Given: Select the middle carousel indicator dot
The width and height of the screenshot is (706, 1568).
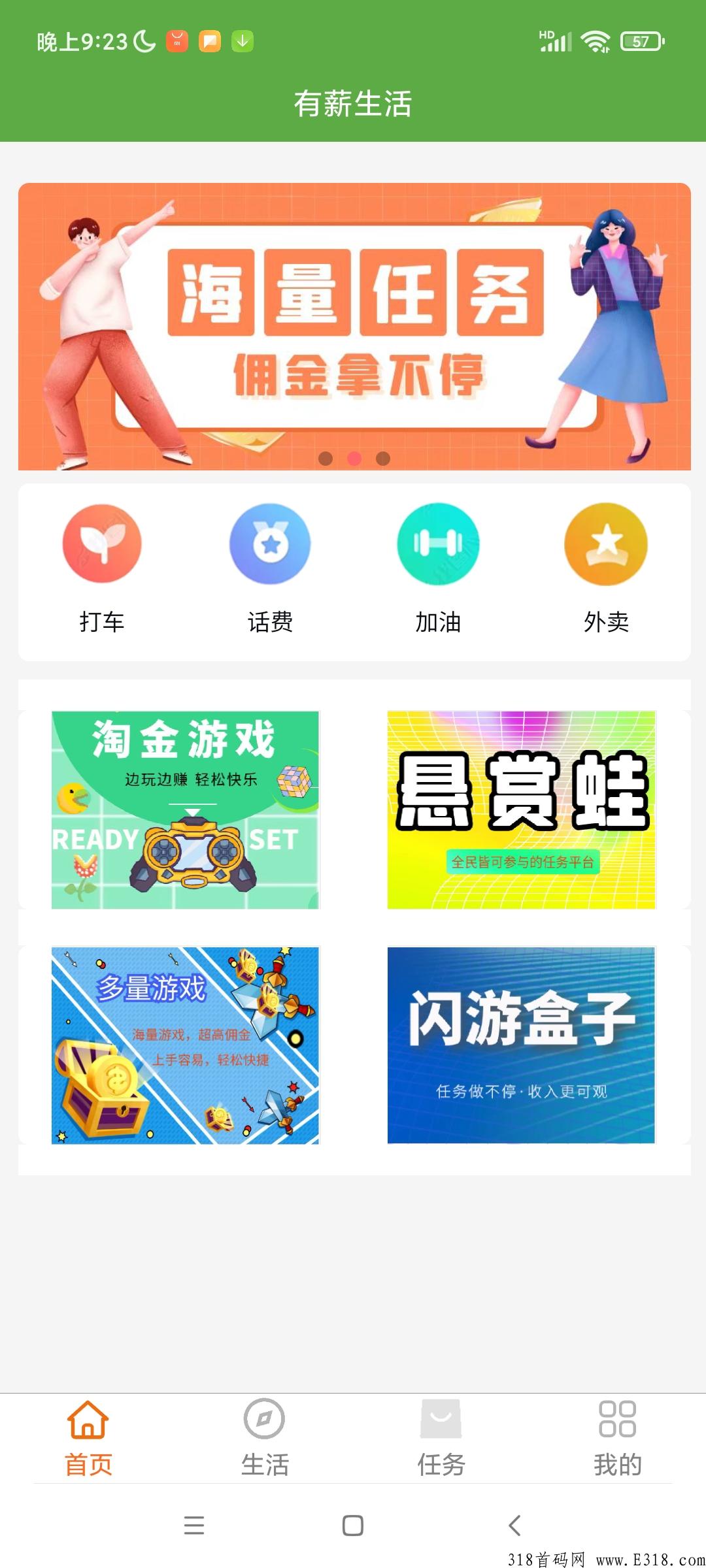Looking at the screenshot, I should click(353, 459).
